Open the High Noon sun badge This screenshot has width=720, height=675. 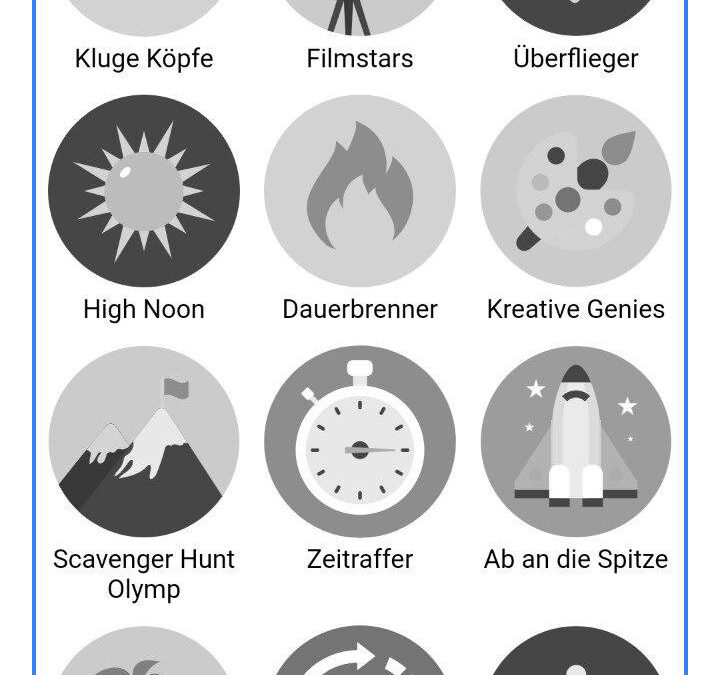tap(144, 191)
